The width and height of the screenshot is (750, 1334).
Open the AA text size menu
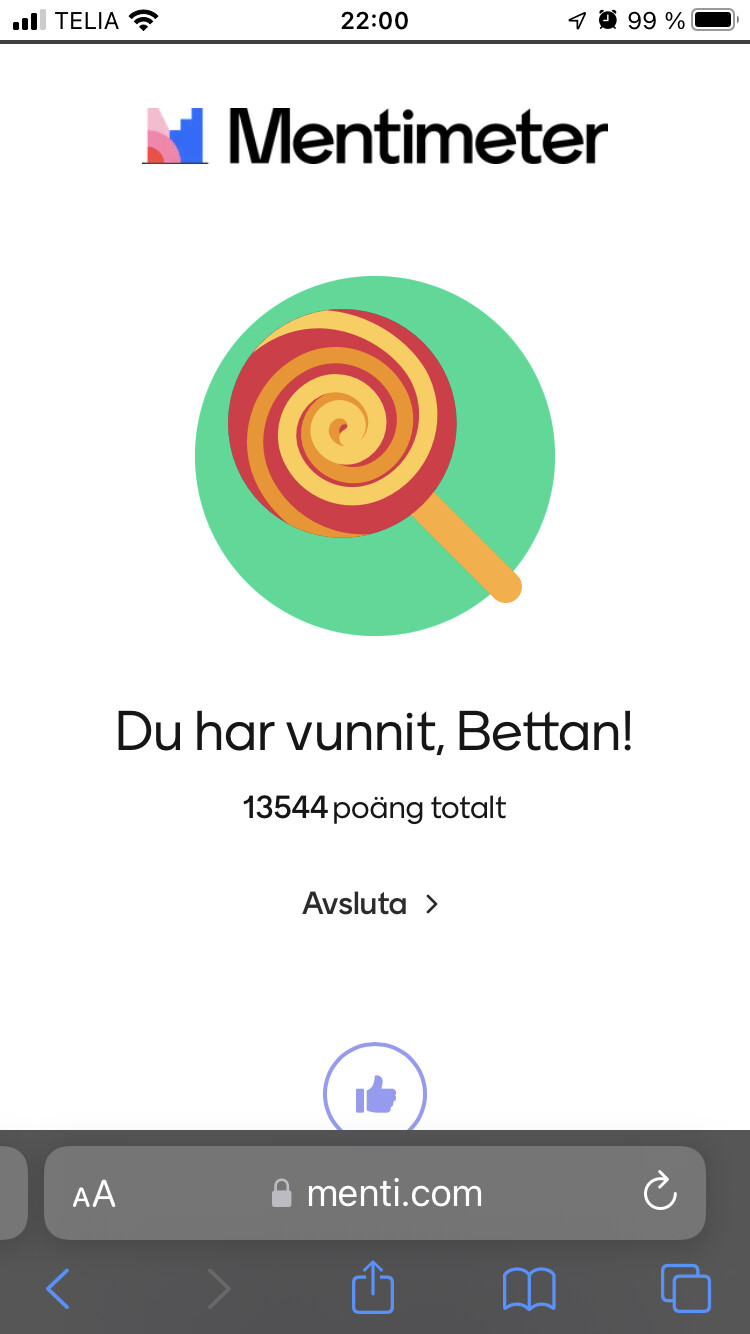[94, 1193]
